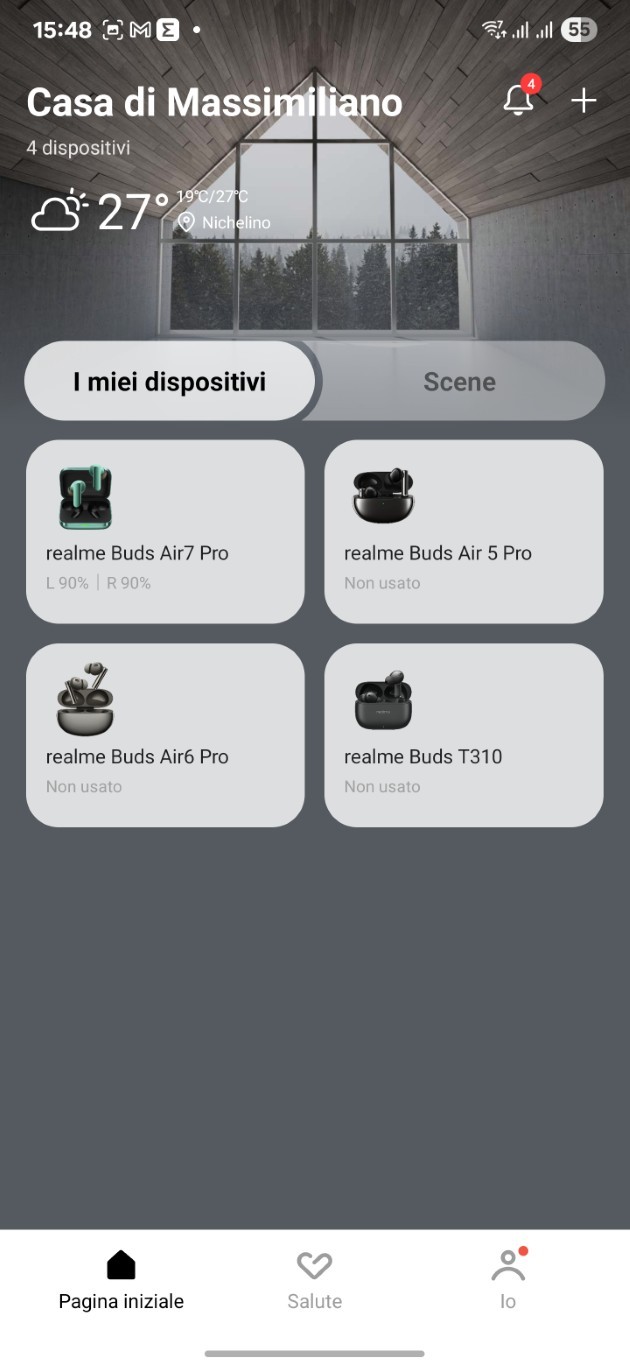Open realme Buds T310 card

[x=463, y=735]
